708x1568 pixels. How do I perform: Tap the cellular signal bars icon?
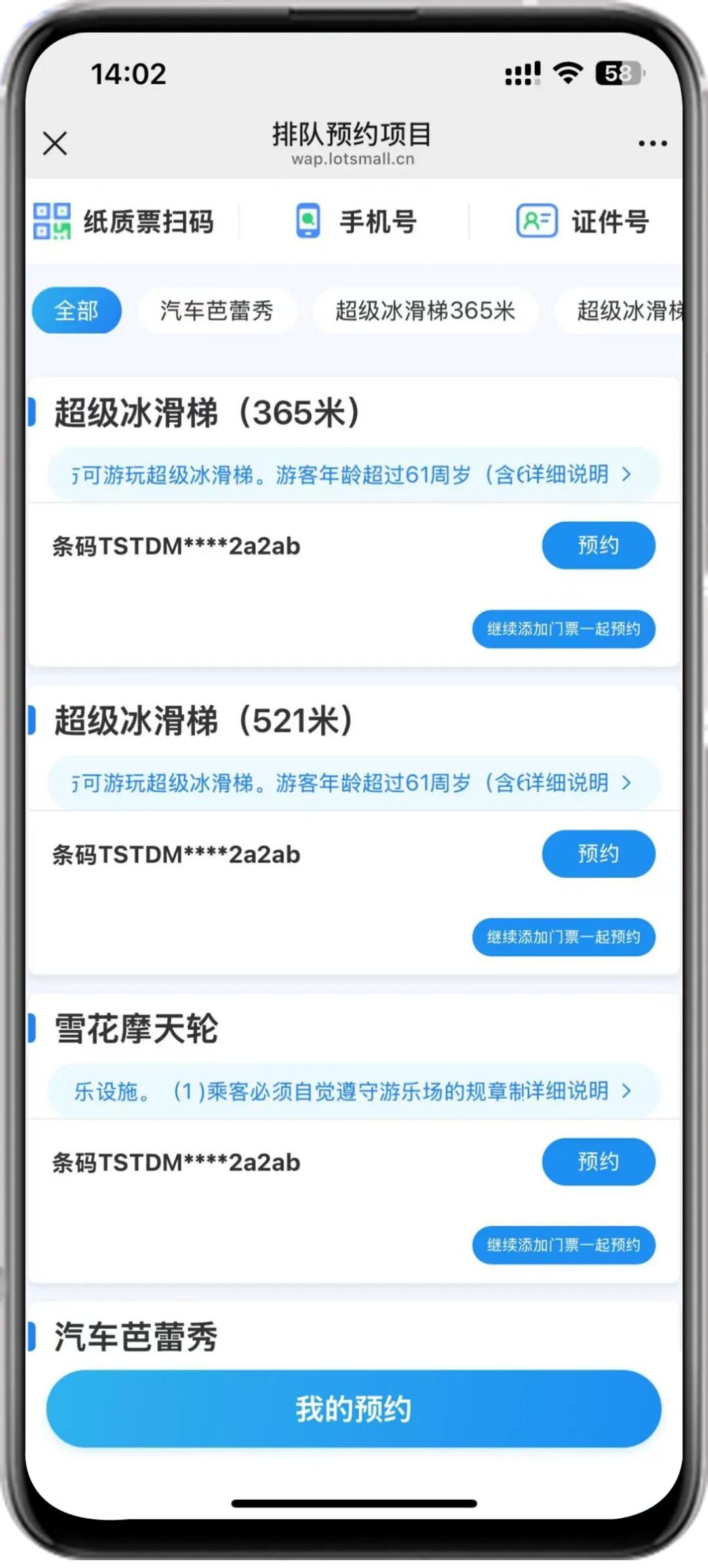pos(520,74)
